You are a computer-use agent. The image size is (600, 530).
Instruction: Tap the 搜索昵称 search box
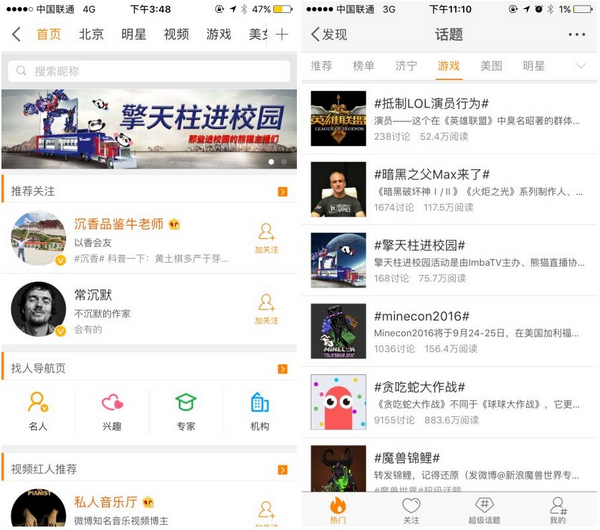coord(148,71)
